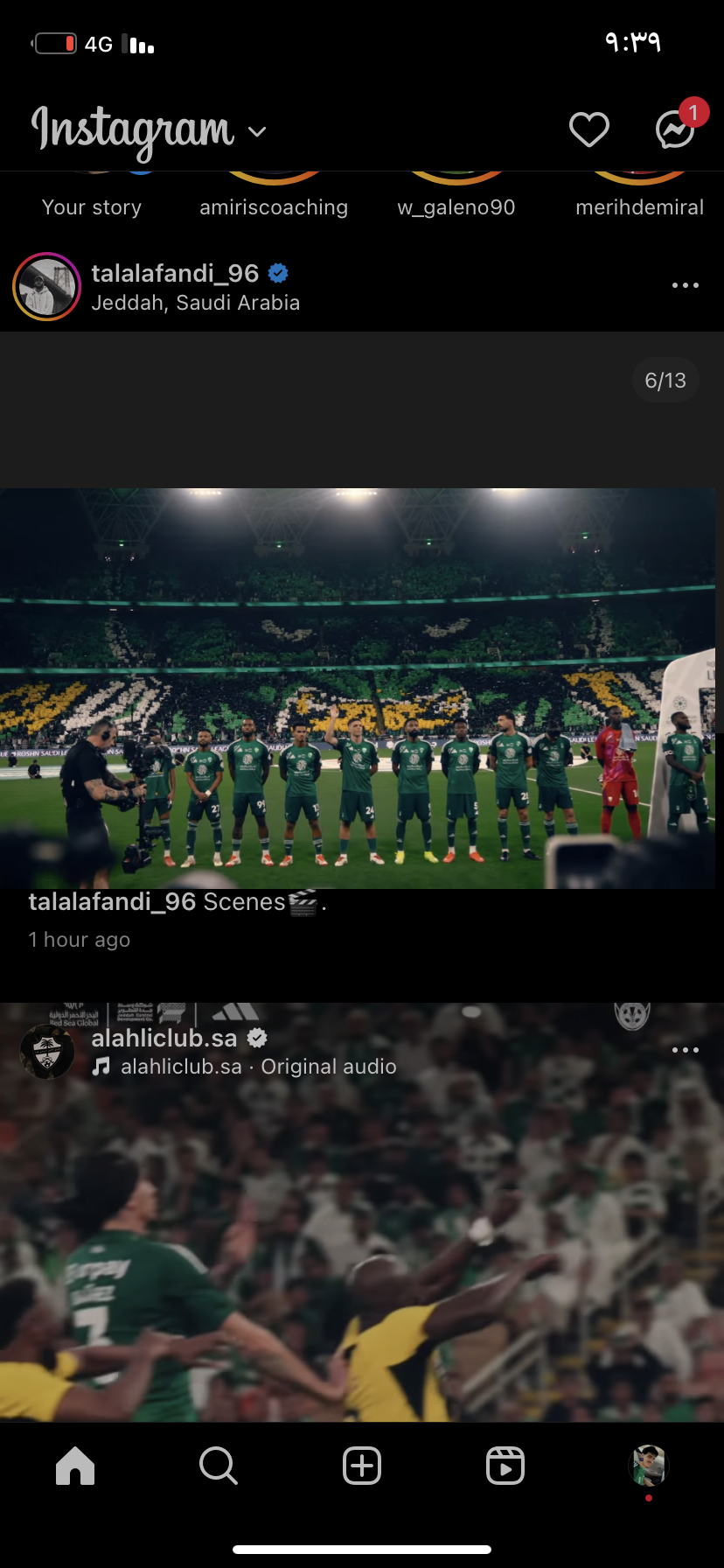The width and height of the screenshot is (724, 1568).
Task: Open alahliclub.sa Original audio page
Action: (258, 1067)
